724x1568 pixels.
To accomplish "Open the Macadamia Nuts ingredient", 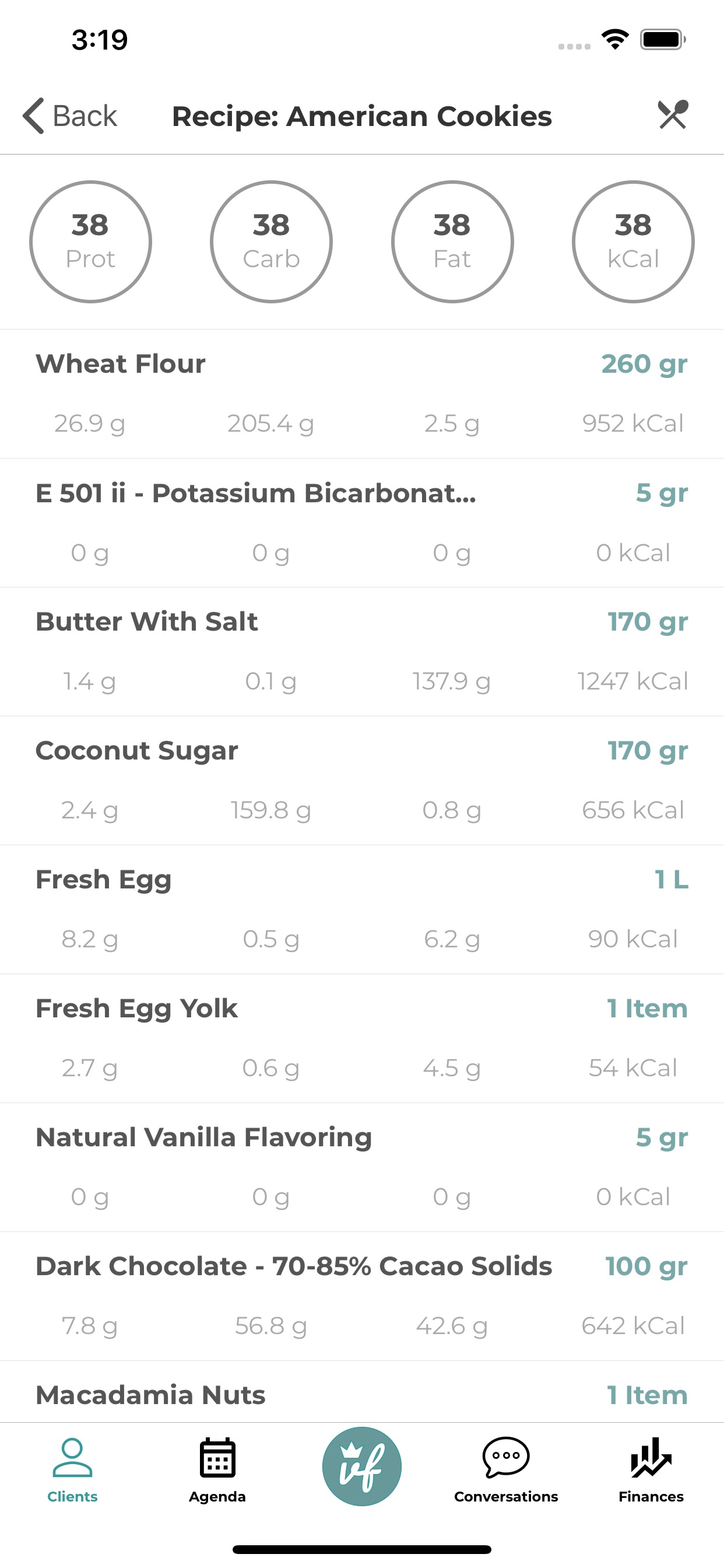I will 362,1395.
